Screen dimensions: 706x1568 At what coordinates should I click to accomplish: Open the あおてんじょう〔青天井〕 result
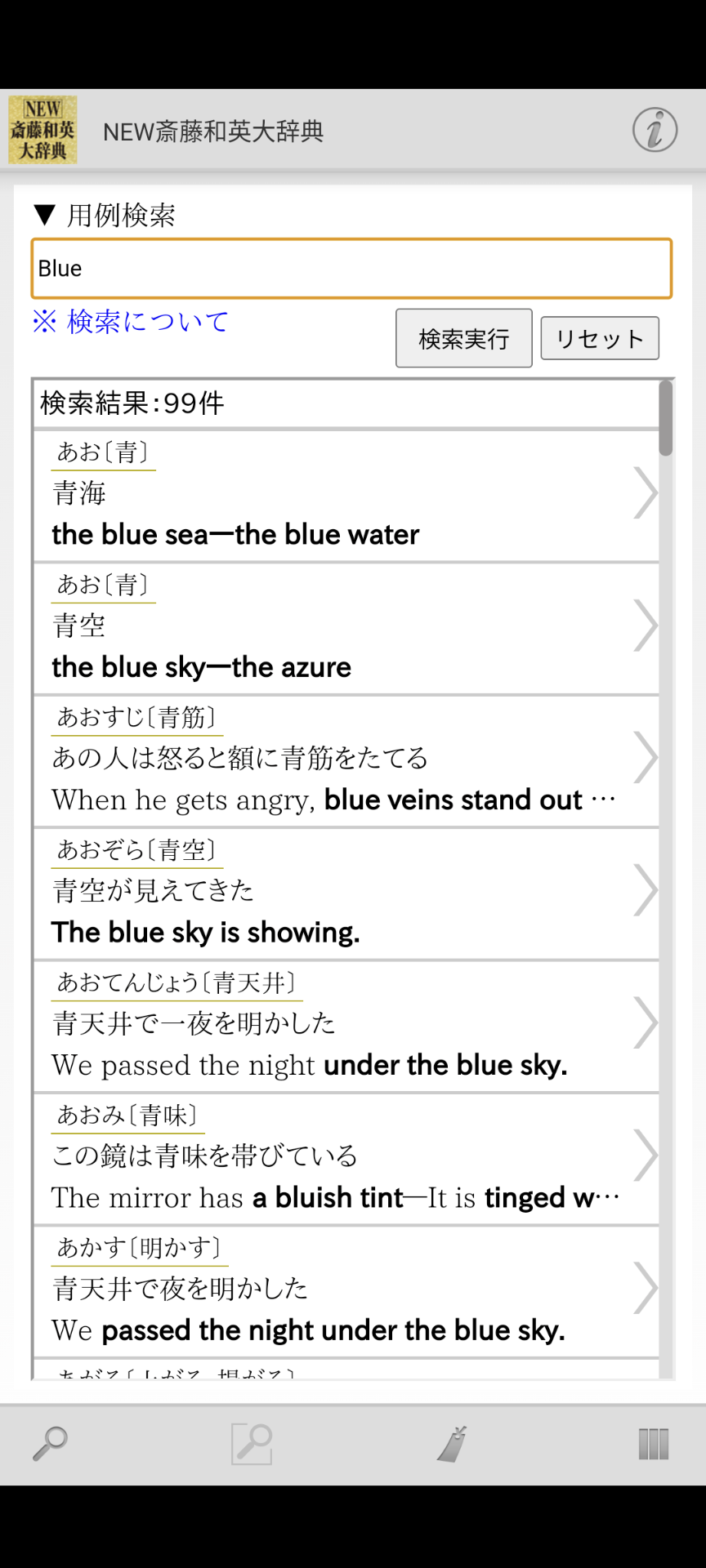[346, 1027]
